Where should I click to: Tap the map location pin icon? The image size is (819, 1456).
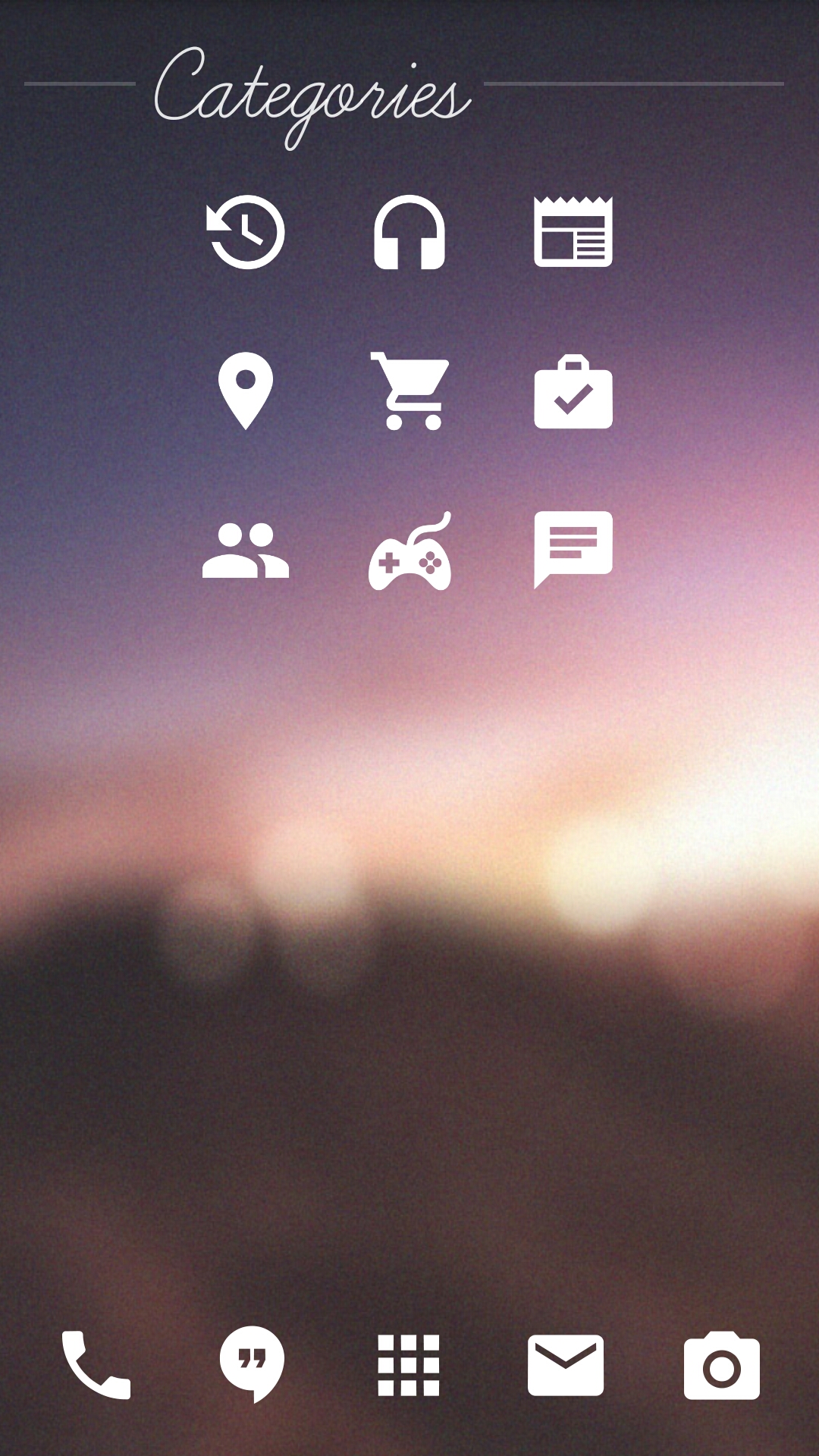click(x=246, y=391)
